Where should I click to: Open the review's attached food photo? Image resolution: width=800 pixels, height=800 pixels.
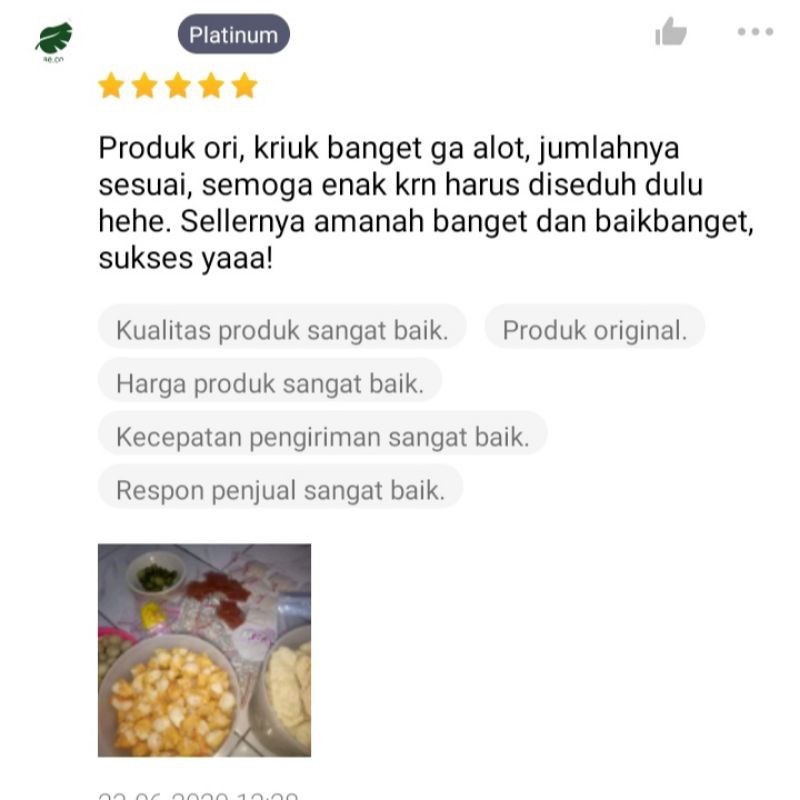point(204,650)
